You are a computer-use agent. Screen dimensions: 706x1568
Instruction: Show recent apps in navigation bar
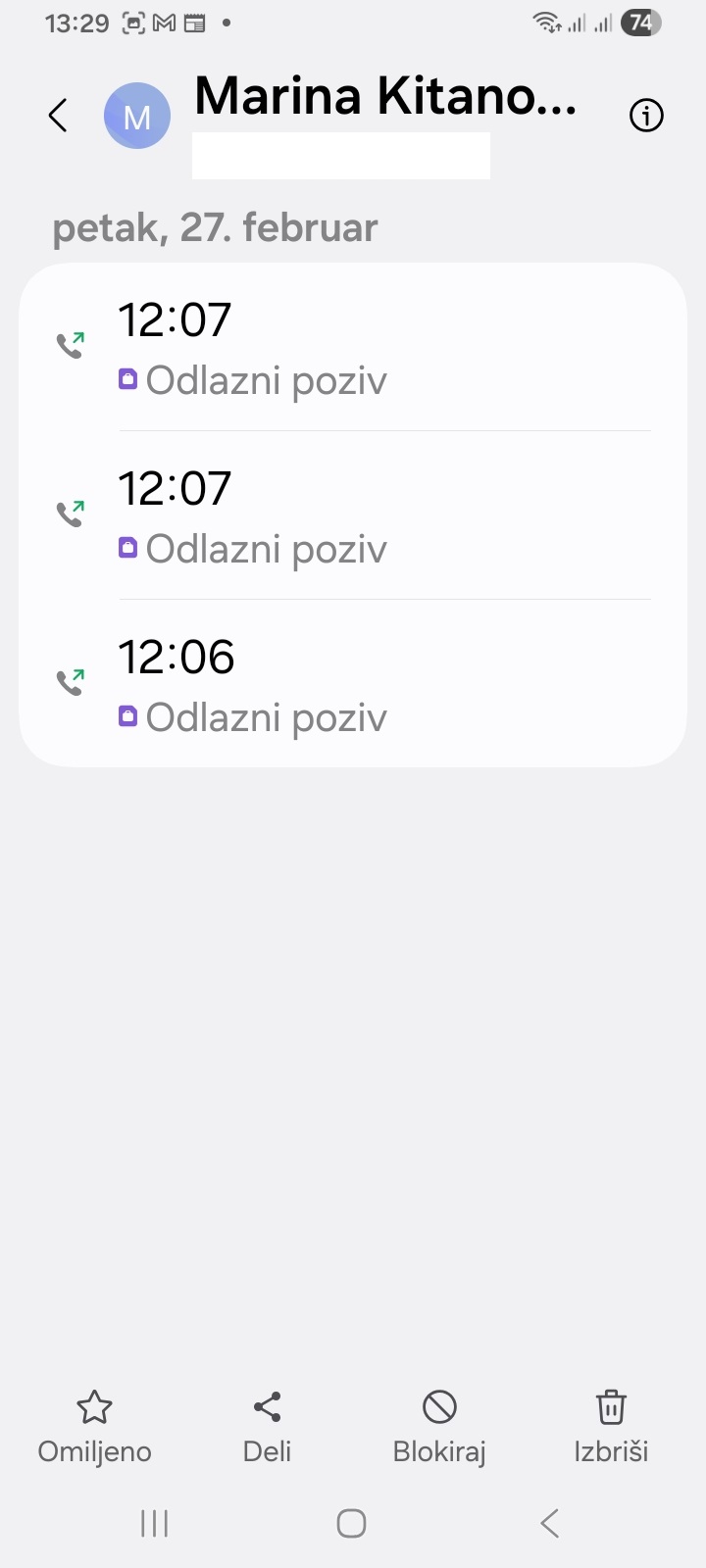coord(155,1523)
